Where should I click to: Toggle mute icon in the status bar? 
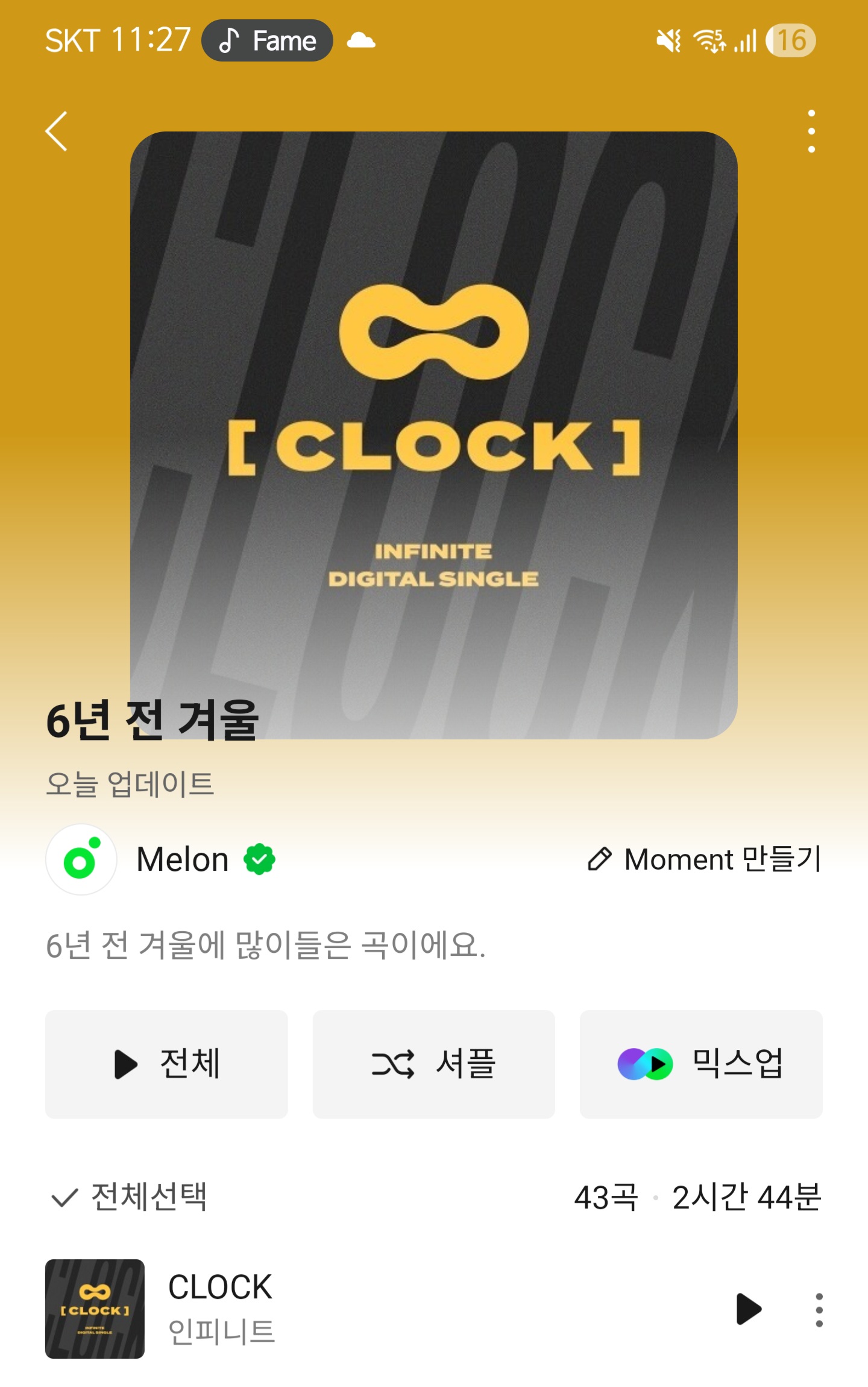tap(668, 40)
